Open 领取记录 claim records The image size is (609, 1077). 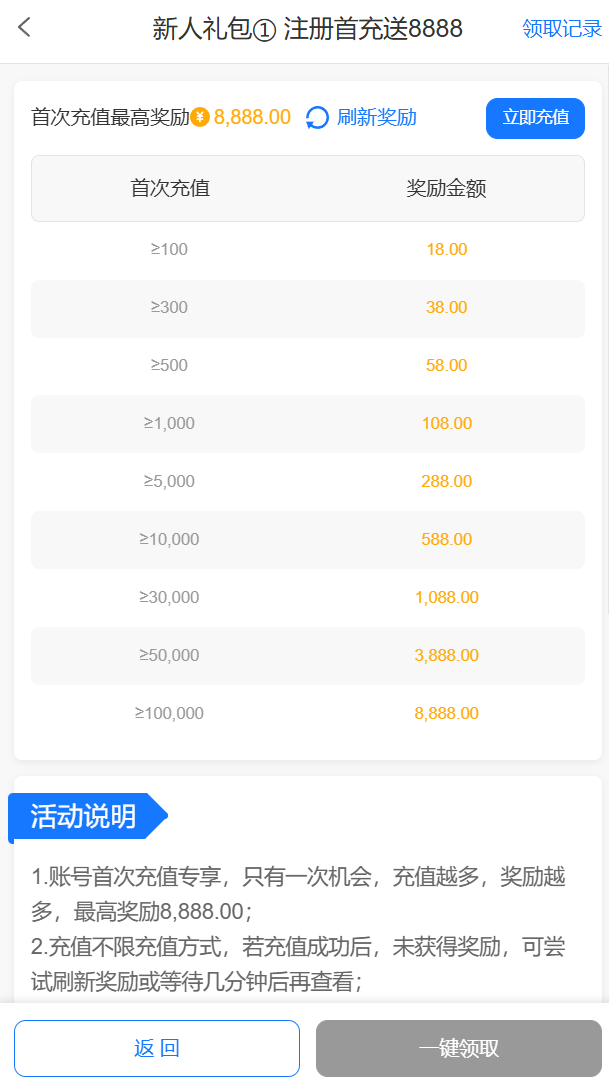pos(562,29)
